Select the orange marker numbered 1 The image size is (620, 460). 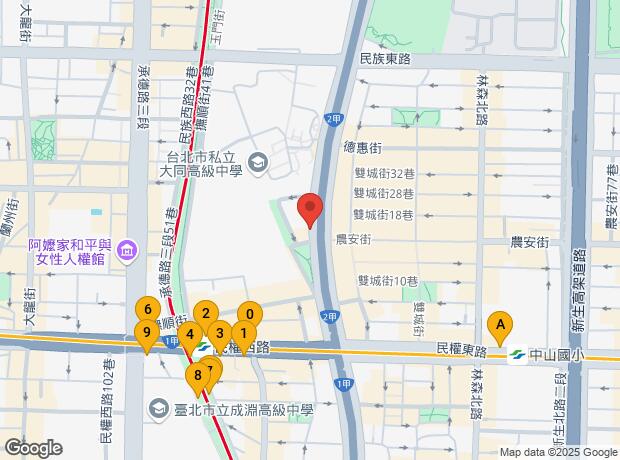243,334
